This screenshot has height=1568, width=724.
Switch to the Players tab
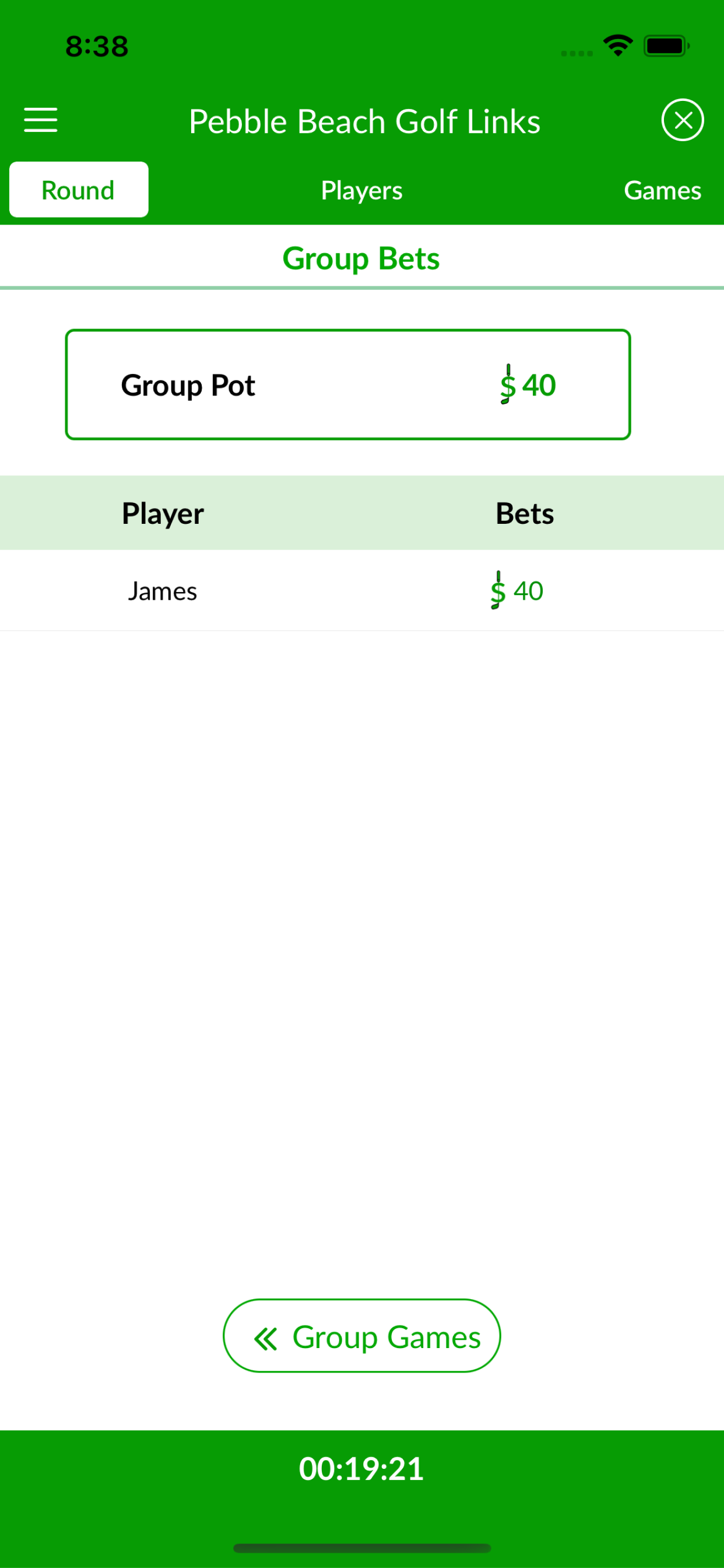point(361,191)
